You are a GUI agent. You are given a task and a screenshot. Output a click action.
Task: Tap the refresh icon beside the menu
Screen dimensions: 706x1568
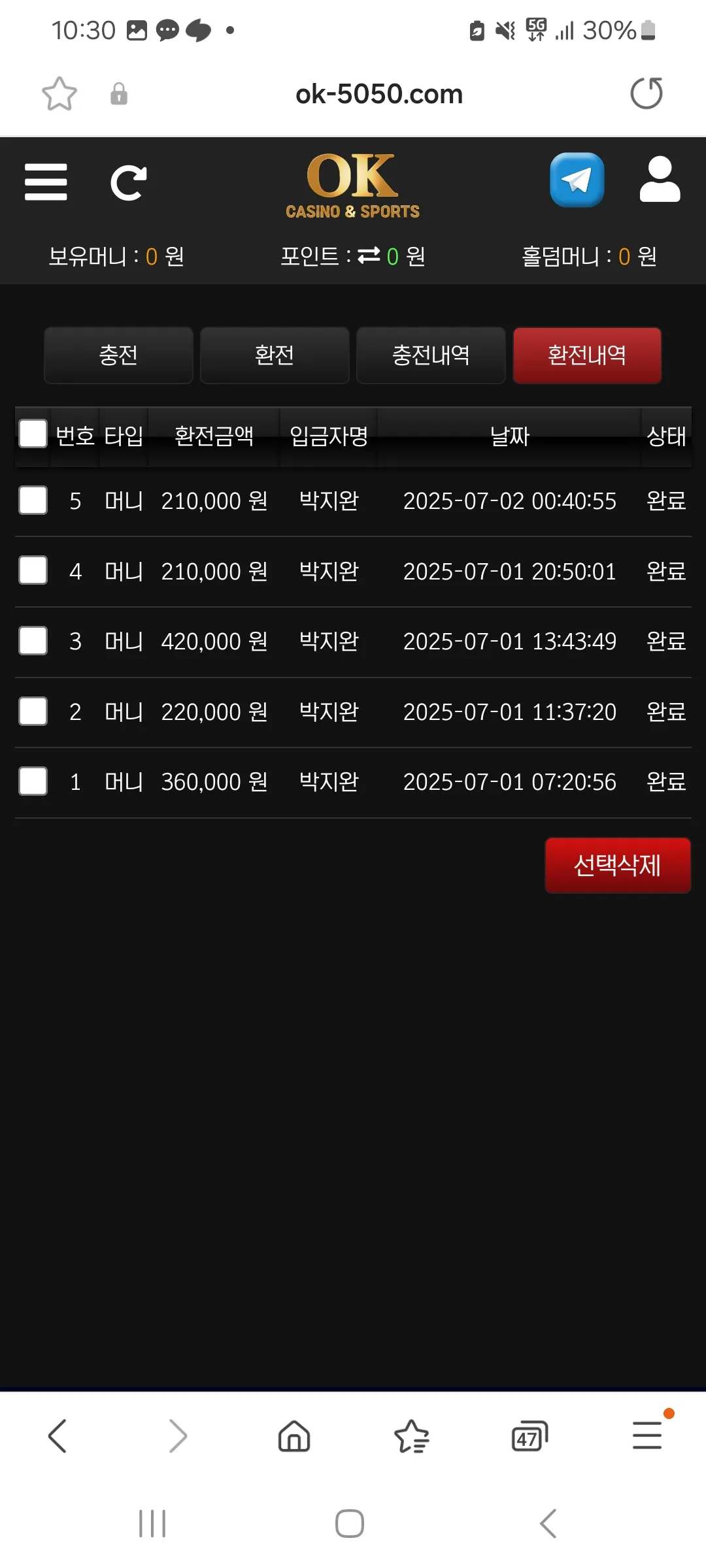point(129,182)
